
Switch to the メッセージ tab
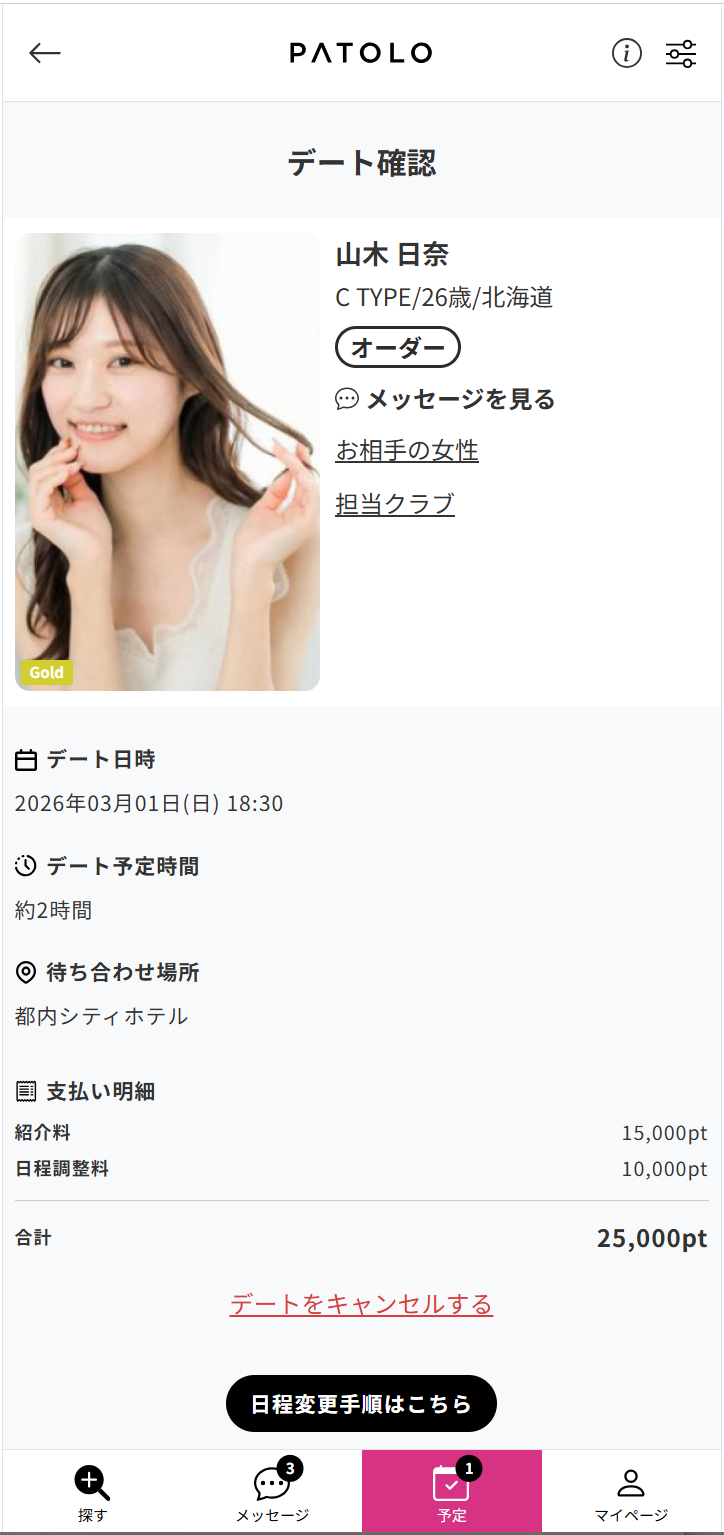coord(272,1492)
